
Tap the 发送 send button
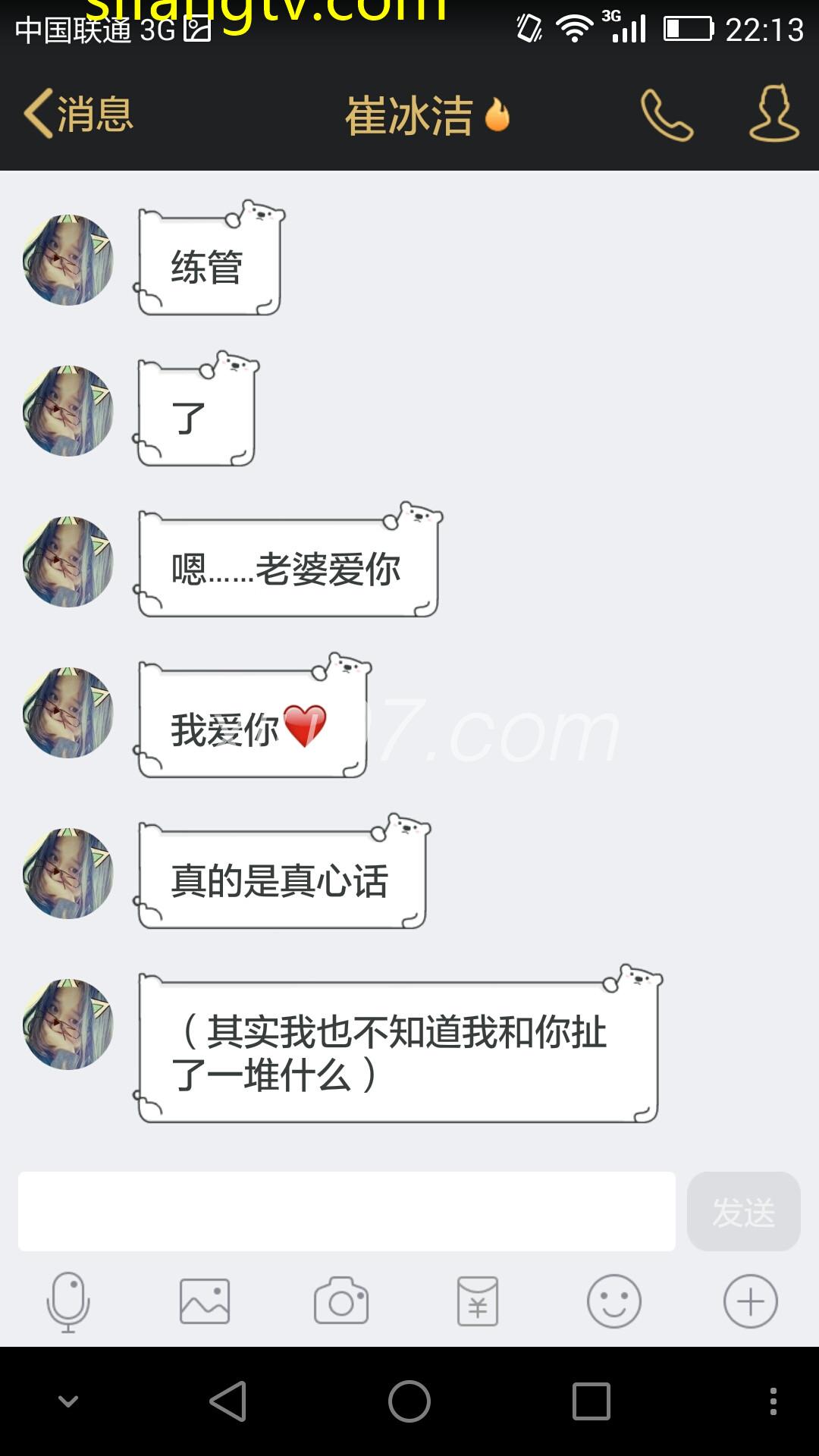tap(743, 1211)
